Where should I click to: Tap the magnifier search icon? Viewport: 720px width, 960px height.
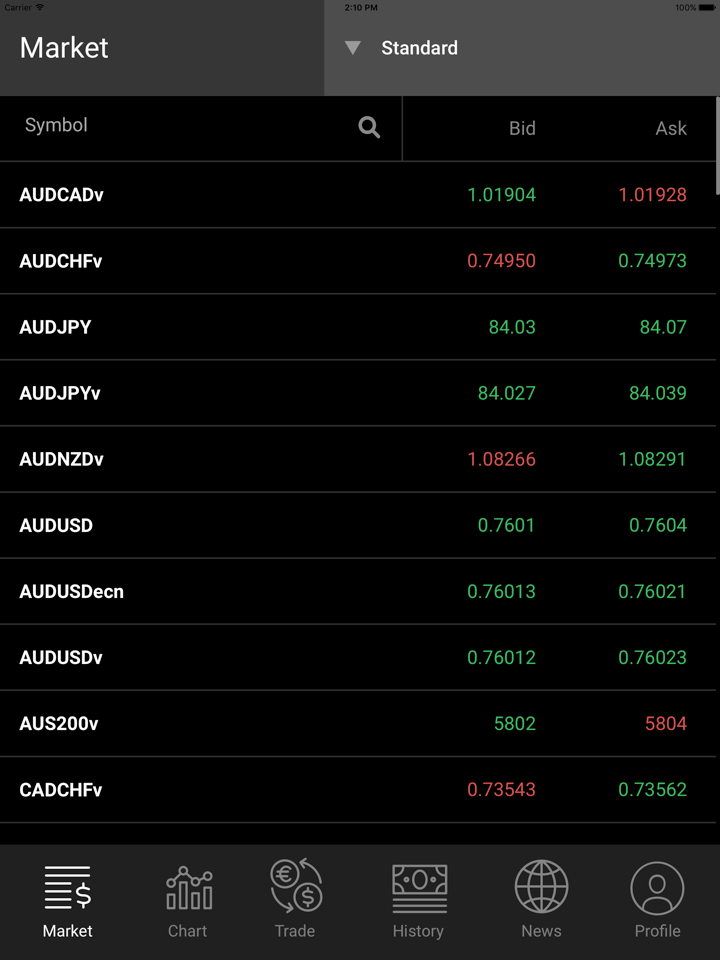coord(369,127)
